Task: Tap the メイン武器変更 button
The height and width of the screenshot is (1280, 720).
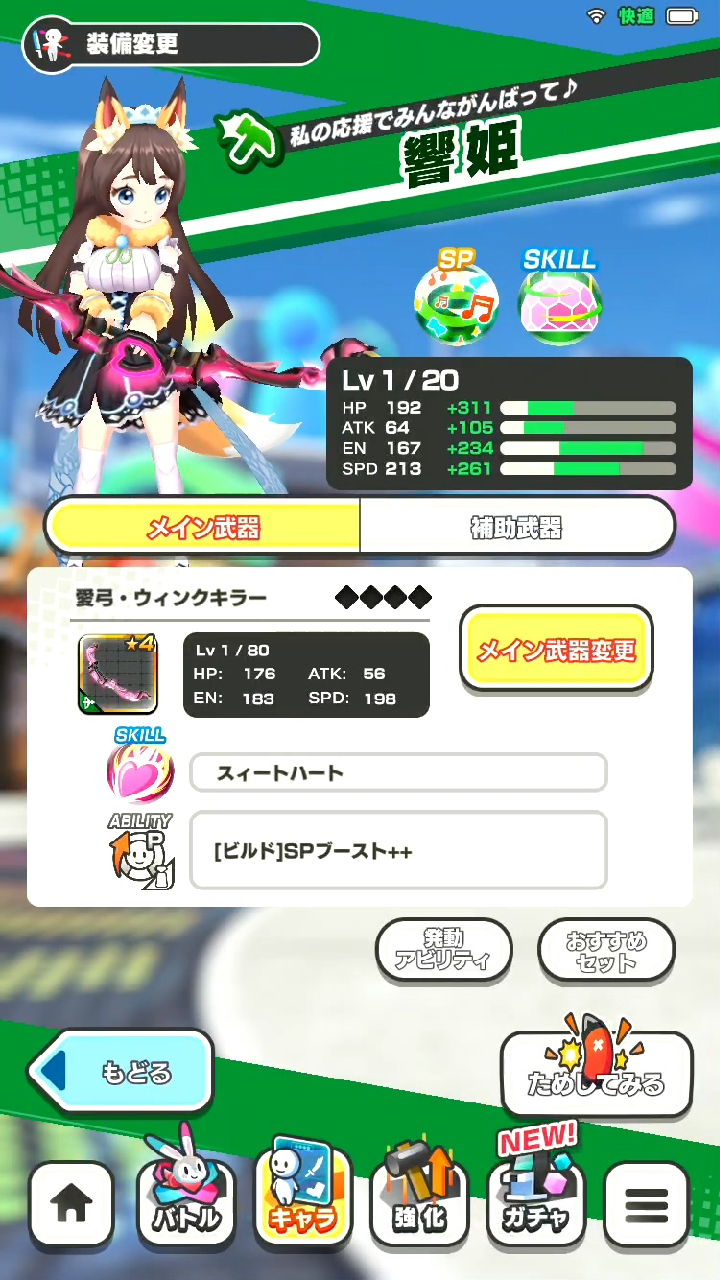Action: pos(556,650)
